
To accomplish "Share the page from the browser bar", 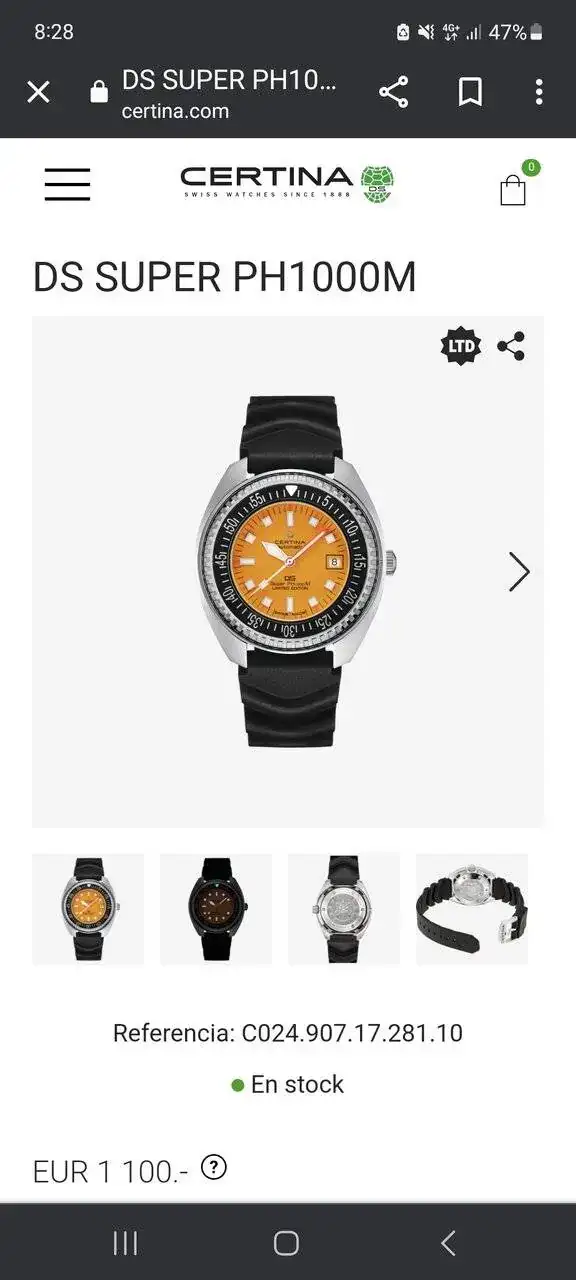I will pyautogui.click(x=394, y=93).
